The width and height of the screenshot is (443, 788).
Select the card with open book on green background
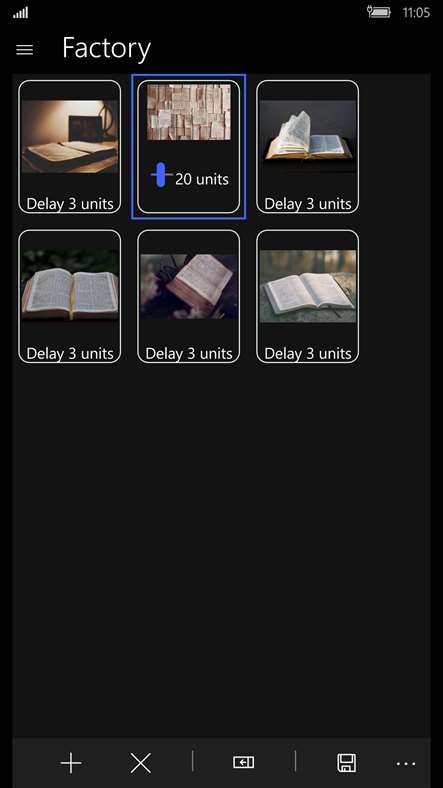pyautogui.click(x=70, y=297)
